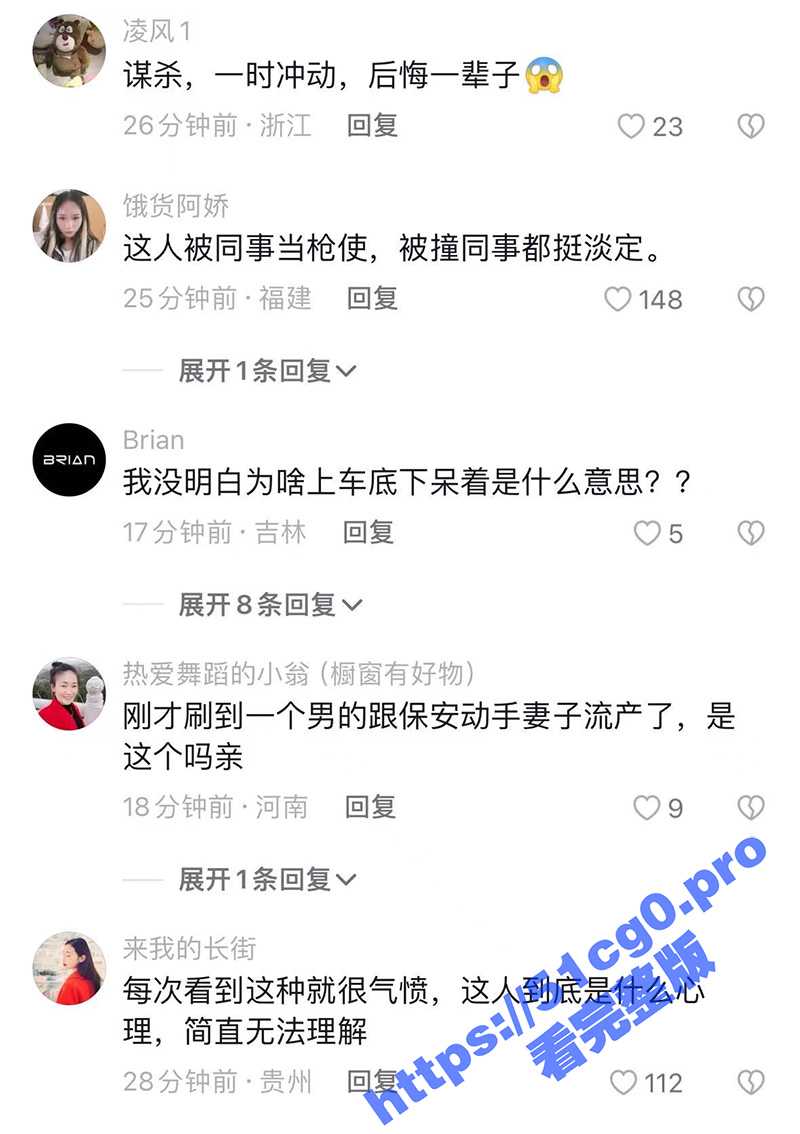Like 热爱舞蹈的小翁's comment

[647, 807]
